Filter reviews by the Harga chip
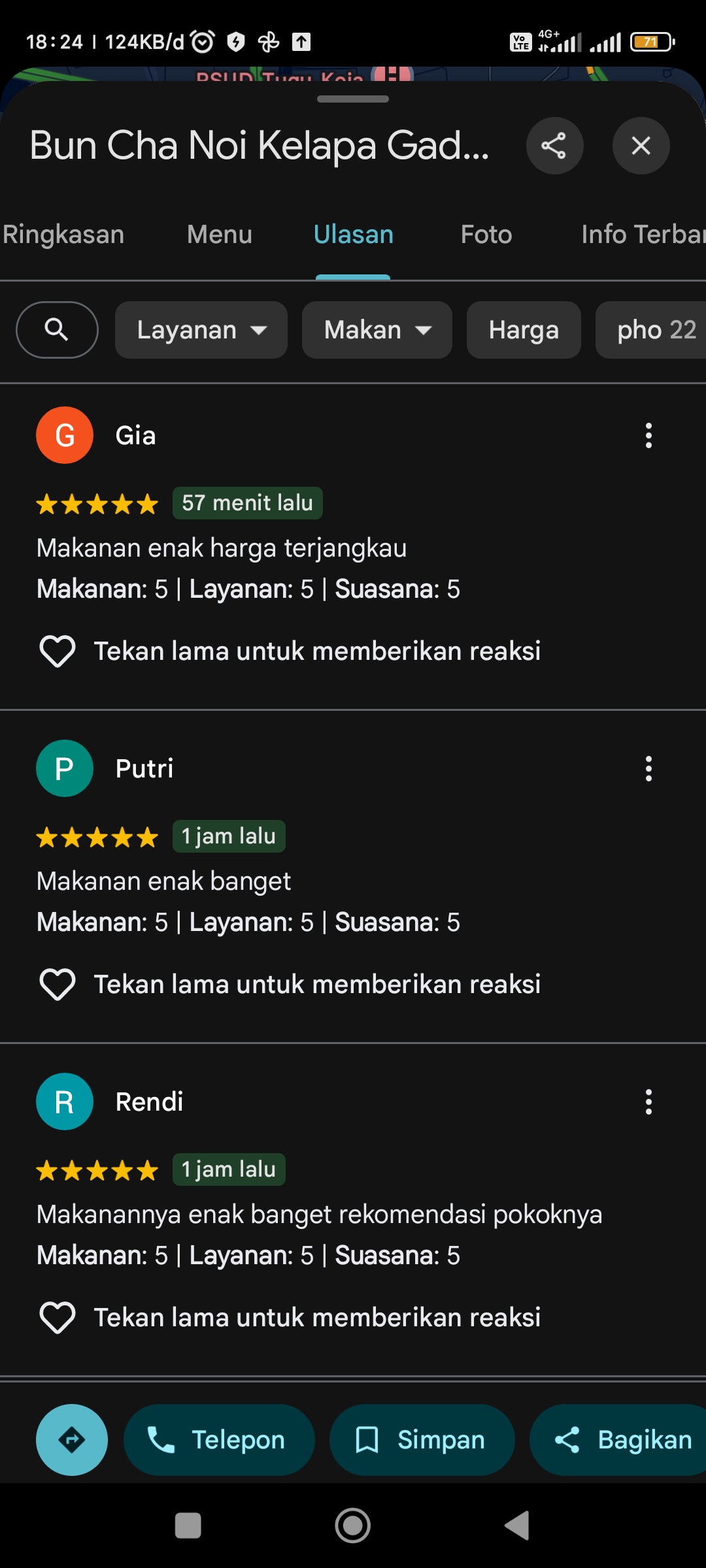The width and height of the screenshot is (706, 1568). (524, 330)
